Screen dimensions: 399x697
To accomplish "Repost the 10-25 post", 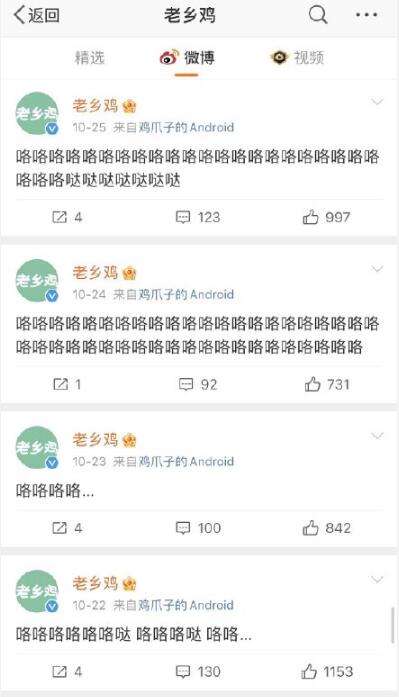I will point(67,217).
